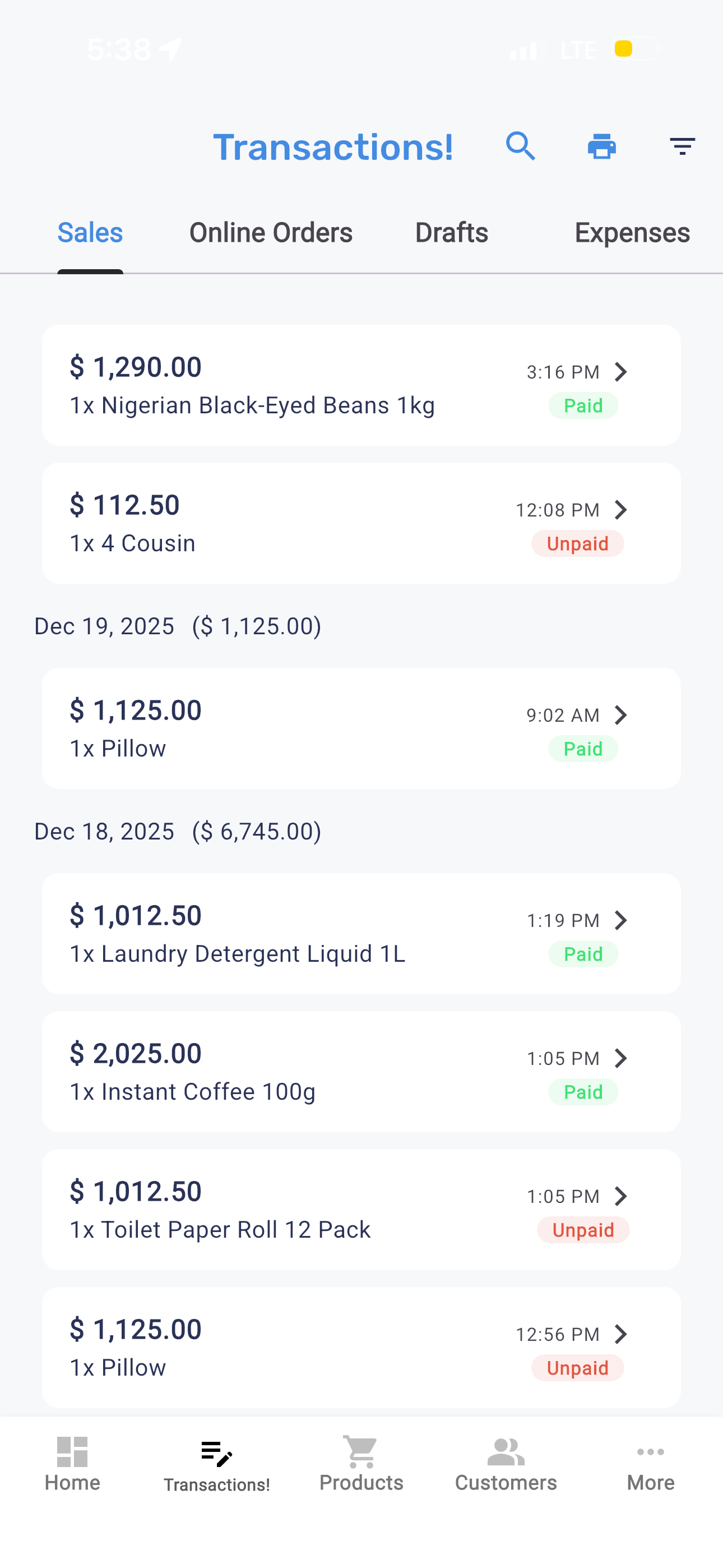The image size is (723, 1568).
Task: Select the Customers icon
Action: [x=505, y=1452]
